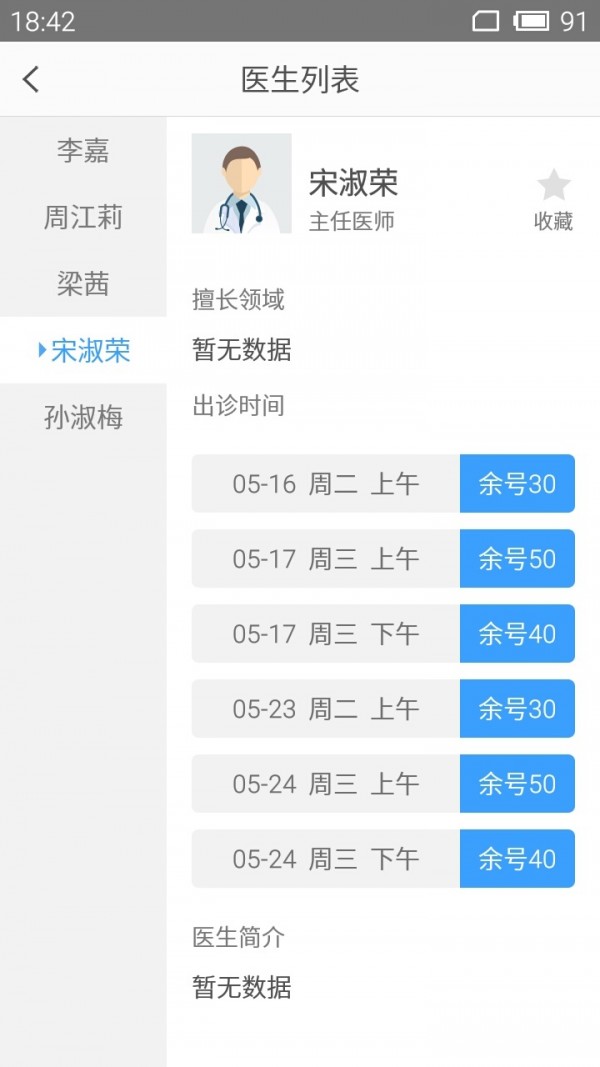Image resolution: width=600 pixels, height=1067 pixels.
Task: Select doctor 李嘉 in the sidebar
Action: 83,151
